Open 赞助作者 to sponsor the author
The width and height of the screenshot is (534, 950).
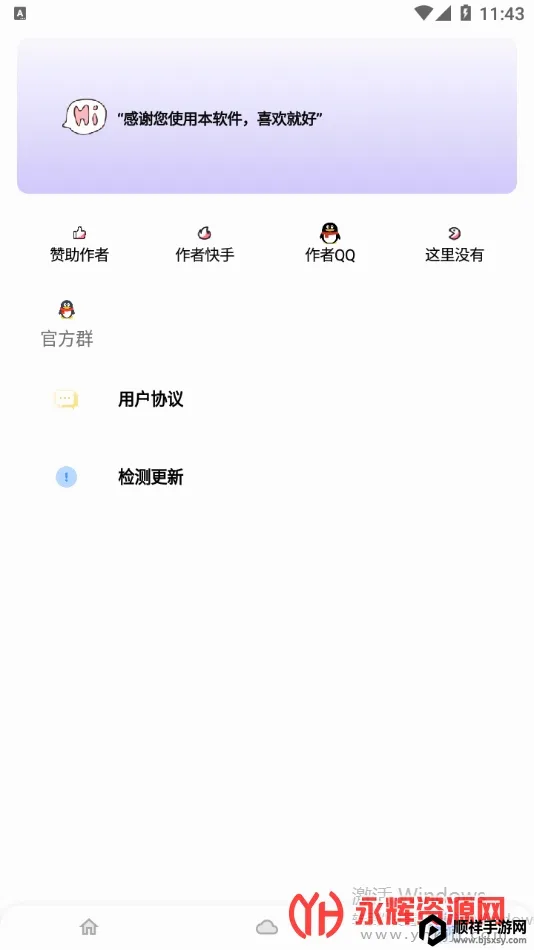point(79,245)
